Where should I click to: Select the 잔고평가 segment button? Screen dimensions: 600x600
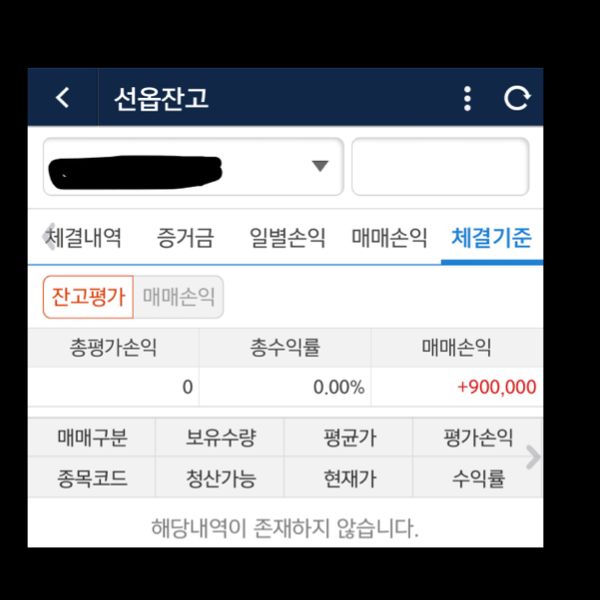click(x=88, y=297)
